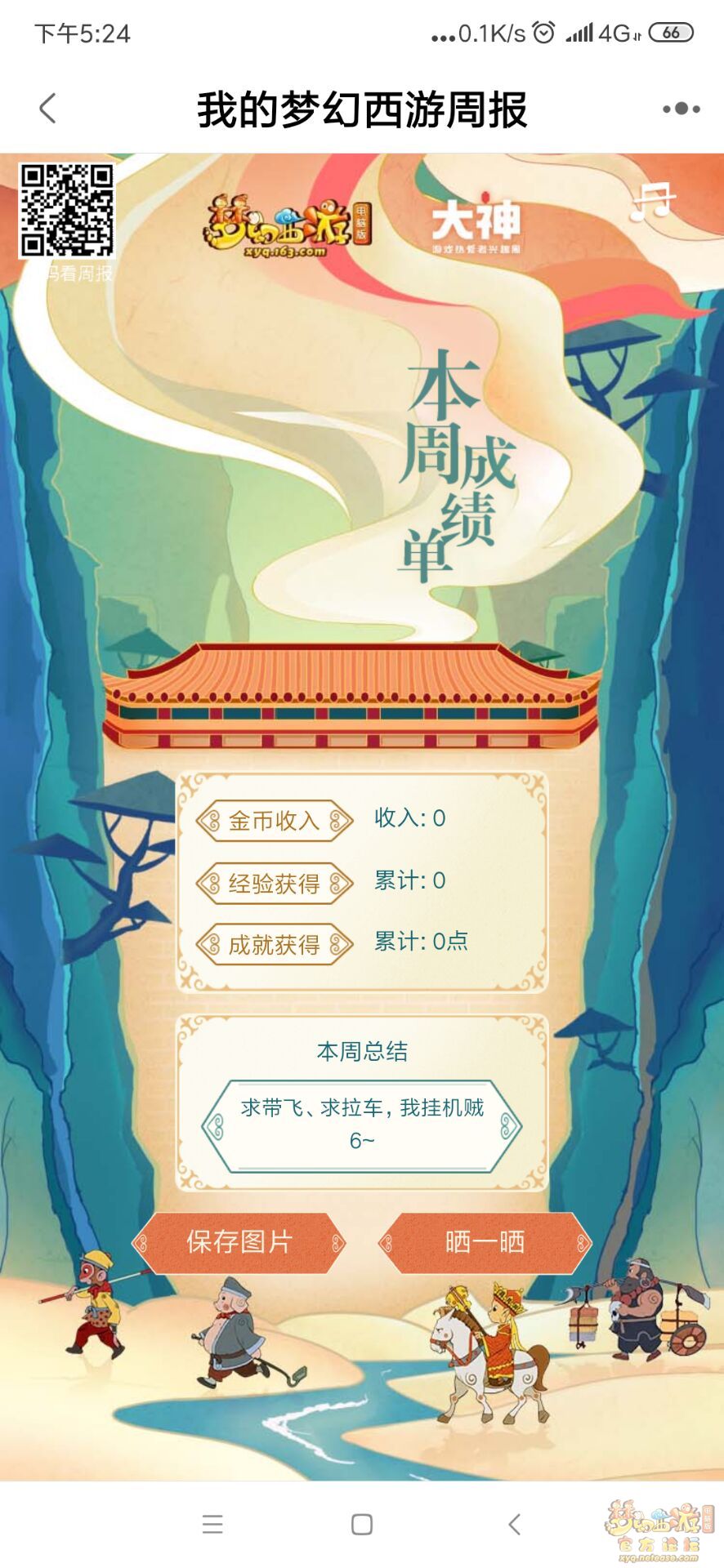Open recent apps from the navigation bar
Viewport: 724px width, 1568px height.
tap(212, 1524)
